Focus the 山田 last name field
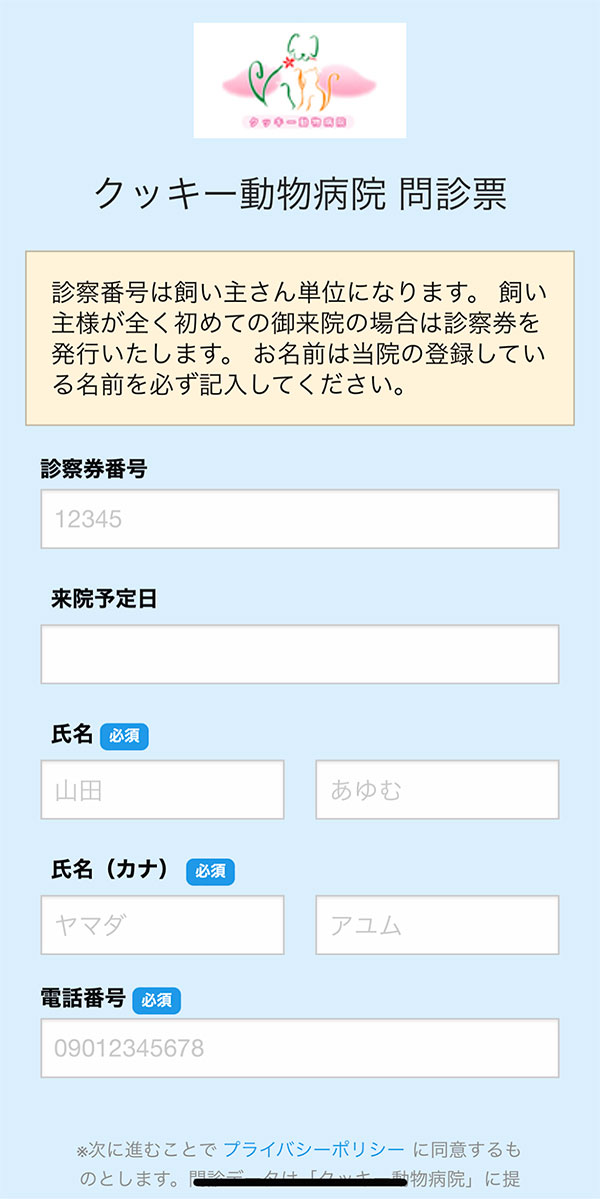Screen dimensions: 600x1199 [x=162, y=789]
